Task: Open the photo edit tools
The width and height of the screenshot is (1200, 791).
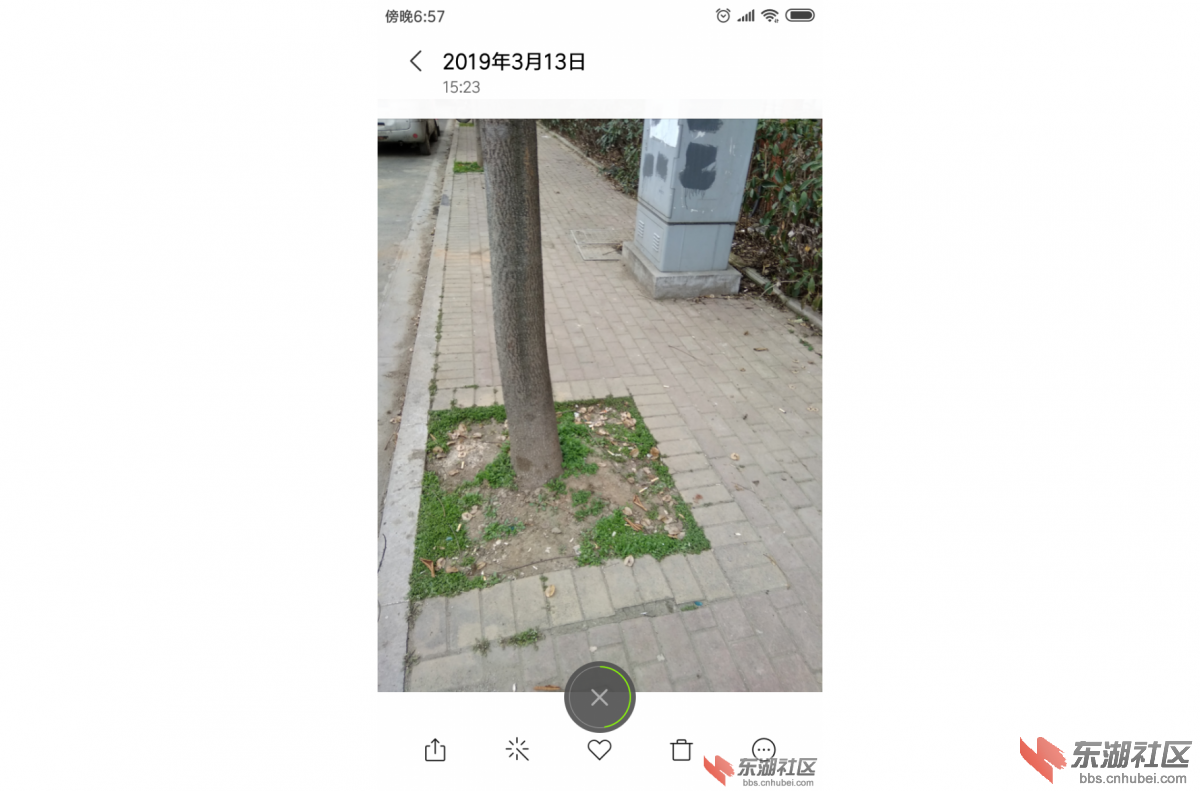Action: coord(517,749)
